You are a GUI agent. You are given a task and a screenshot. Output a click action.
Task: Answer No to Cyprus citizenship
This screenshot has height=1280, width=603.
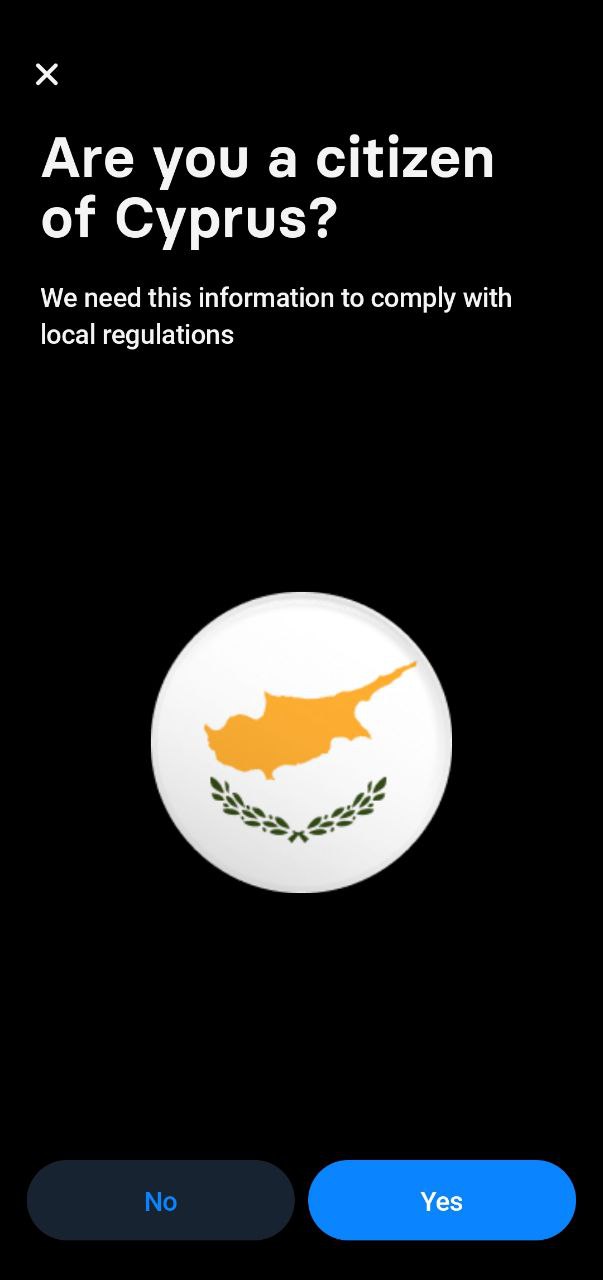(161, 1200)
